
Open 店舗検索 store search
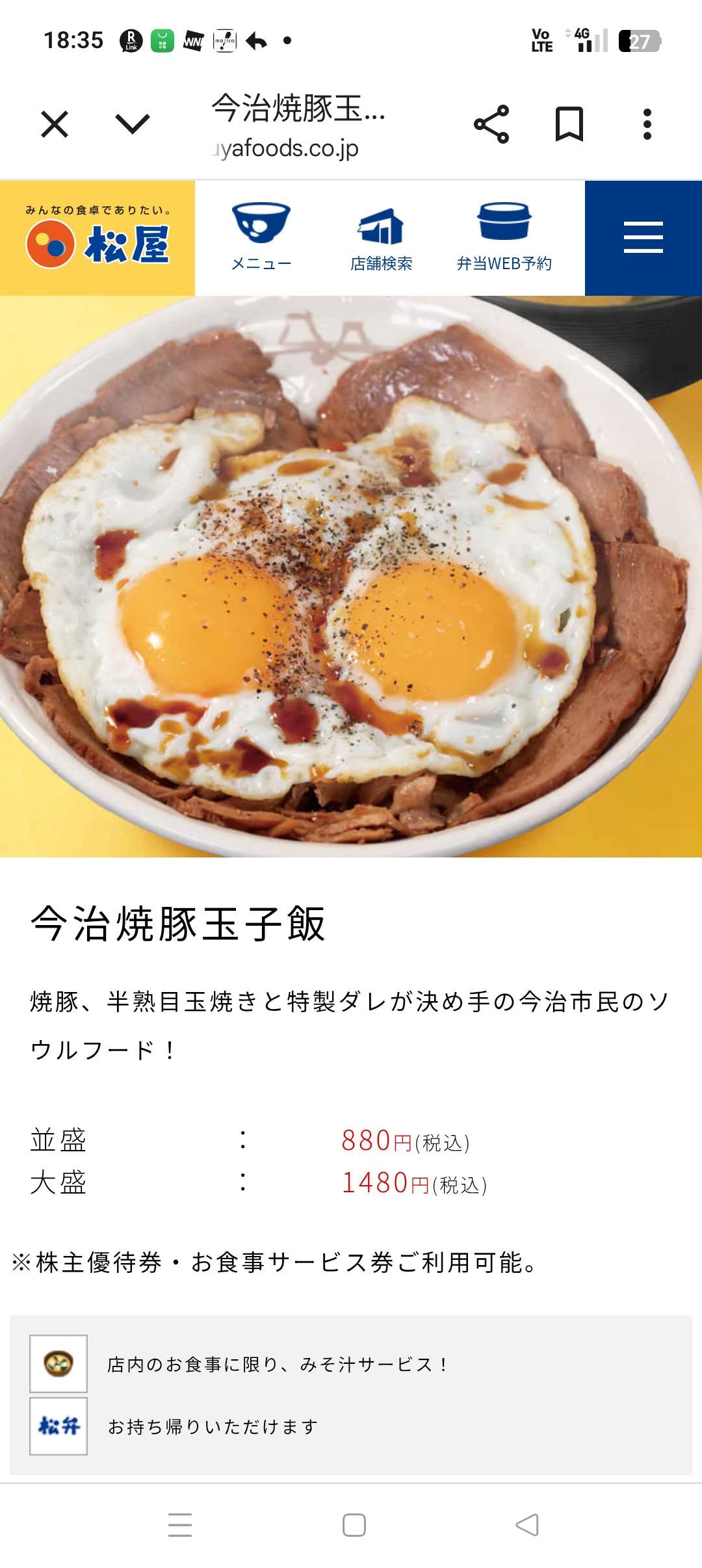(381, 238)
